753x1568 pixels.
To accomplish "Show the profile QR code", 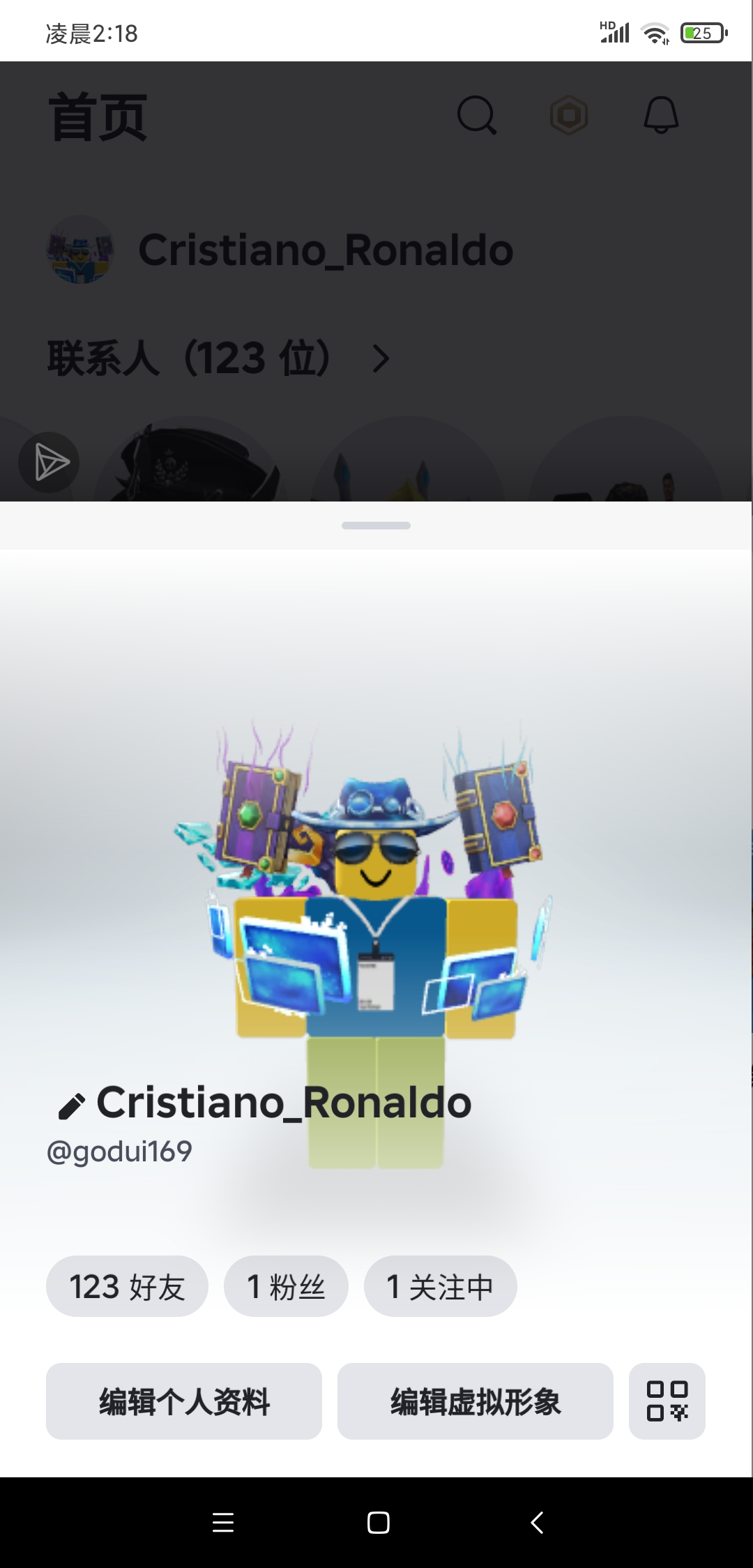I will (x=667, y=1401).
